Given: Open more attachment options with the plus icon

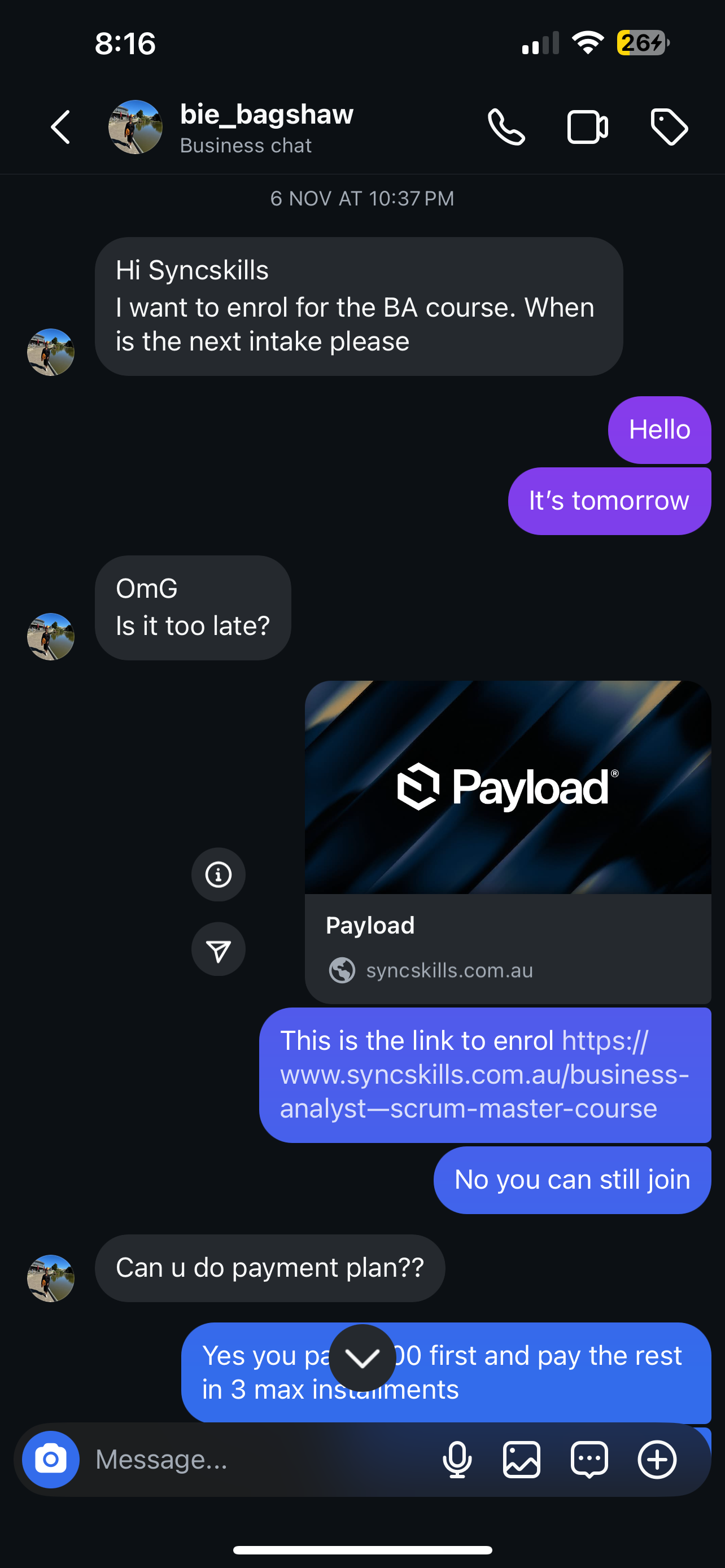Looking at the screenshot, I should (656, 1460).
